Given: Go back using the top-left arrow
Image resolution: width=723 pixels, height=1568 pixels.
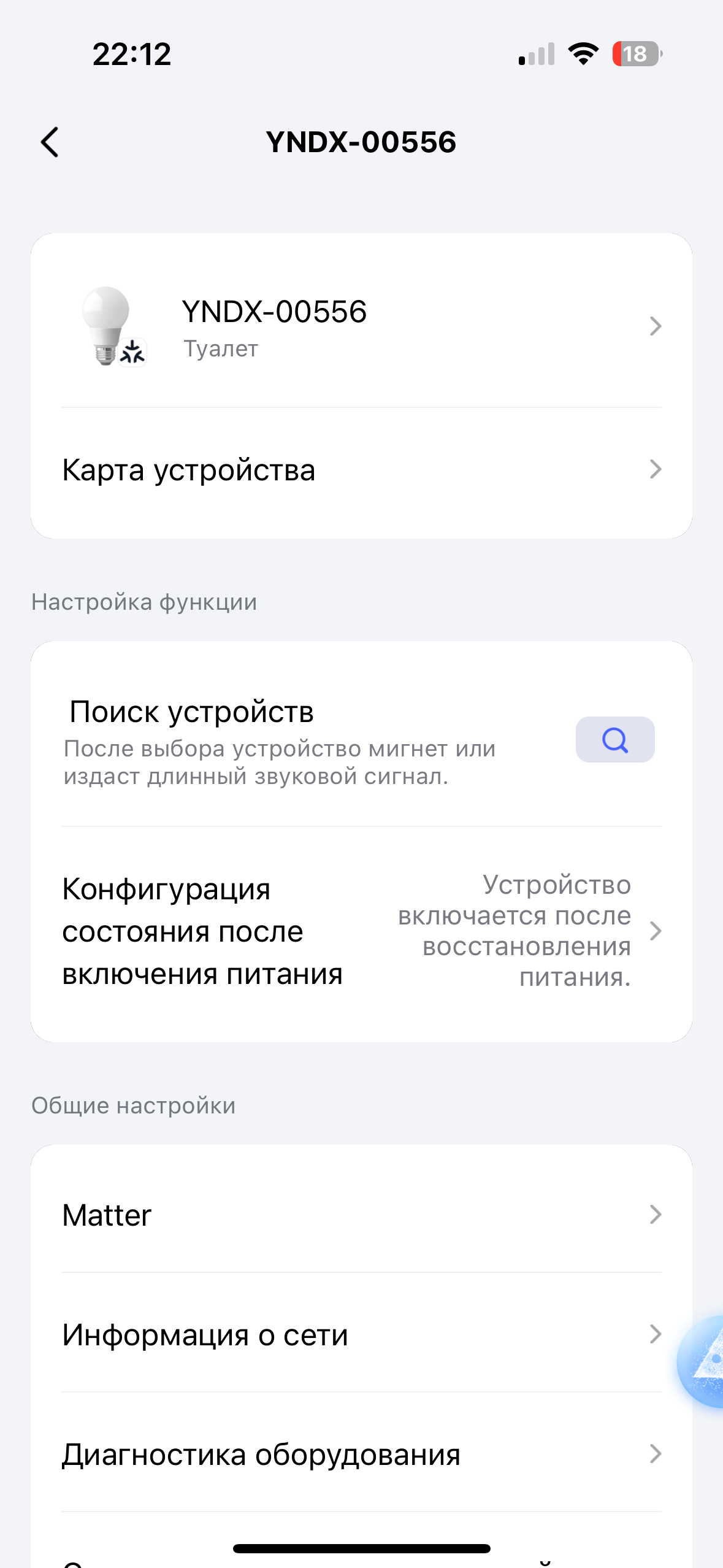Looking at the screenshot, I should (x=50, y=142).
